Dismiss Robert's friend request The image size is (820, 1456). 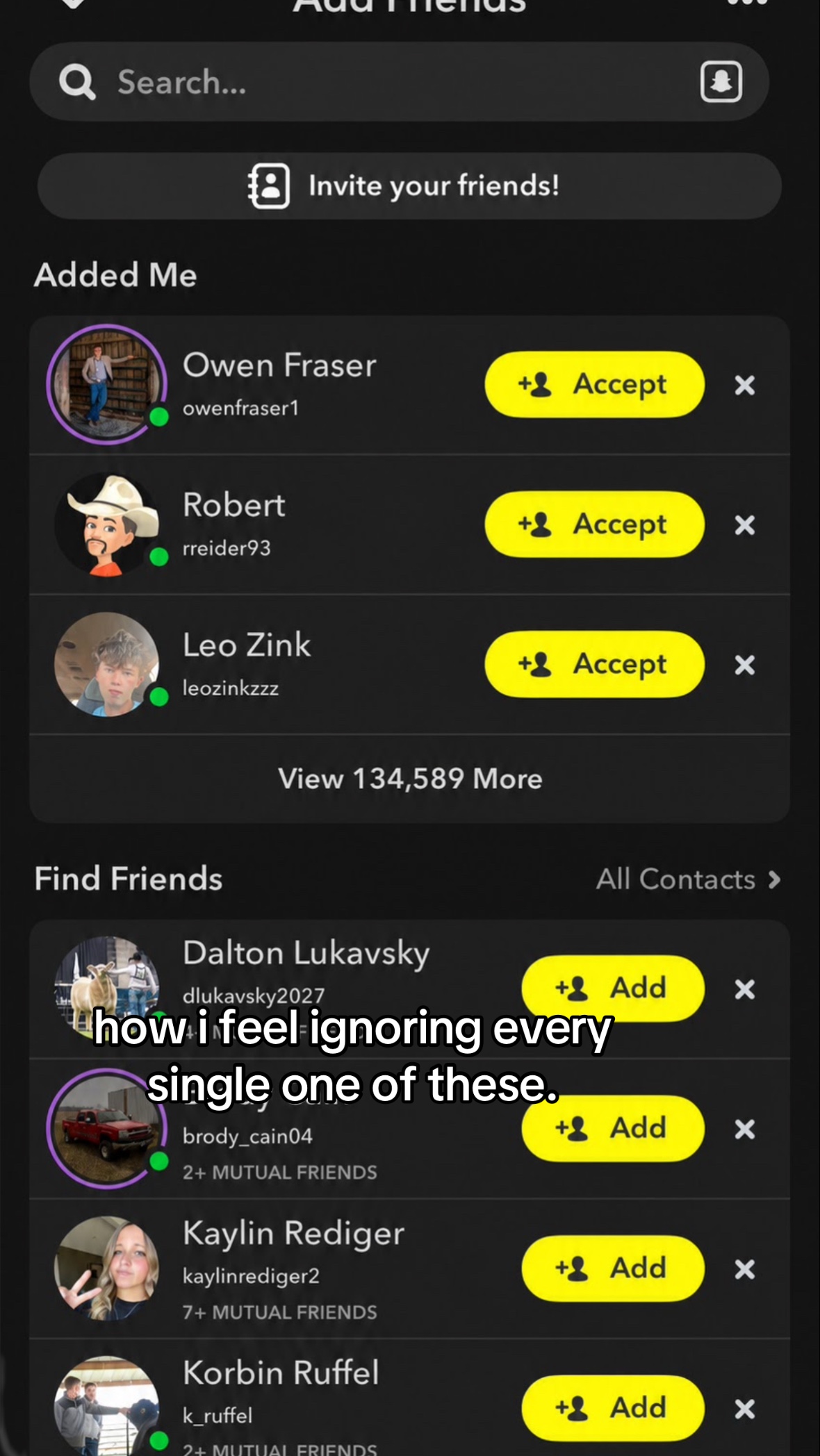[744, 524]
